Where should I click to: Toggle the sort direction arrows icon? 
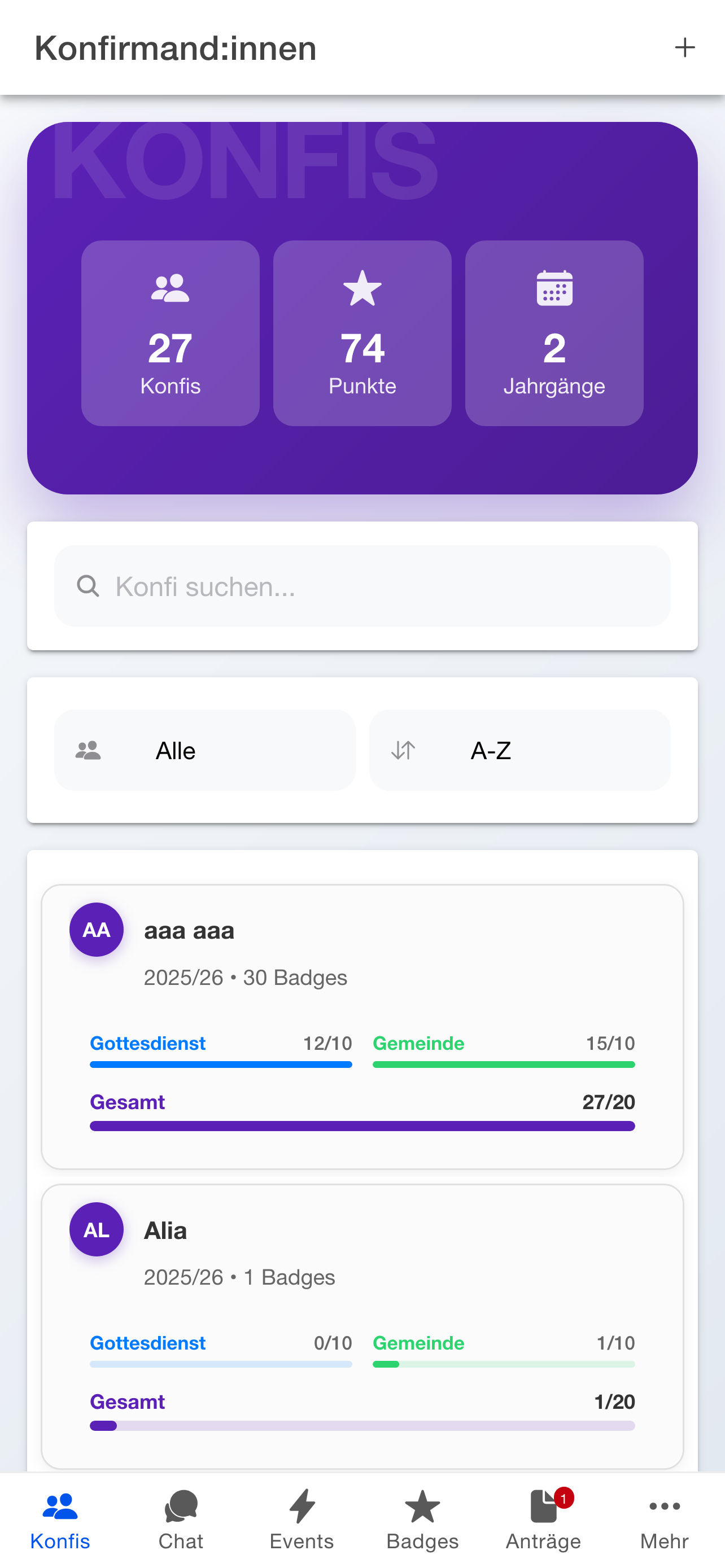click(x=403, y=750)
